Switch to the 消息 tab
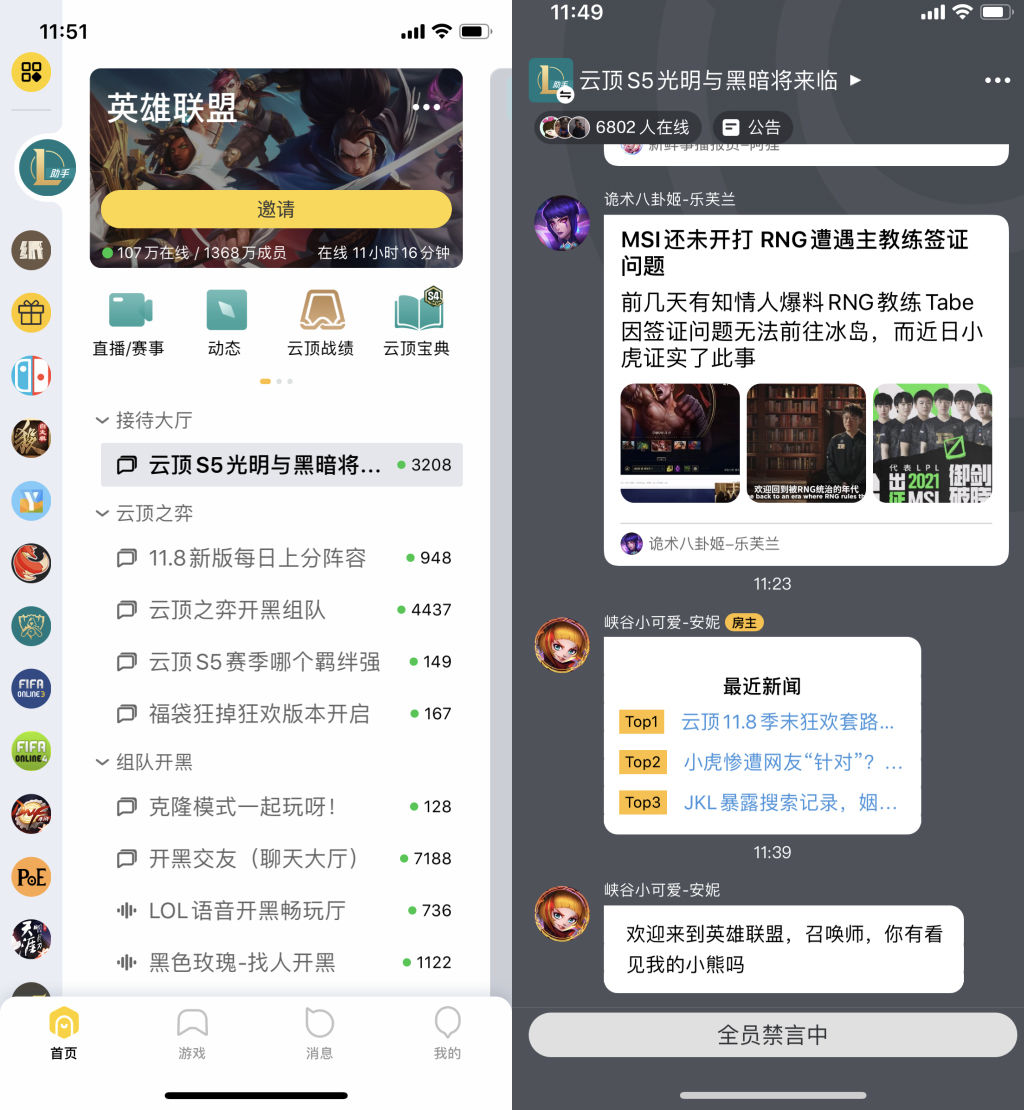1024x1110 pixels. [319, 1034]
